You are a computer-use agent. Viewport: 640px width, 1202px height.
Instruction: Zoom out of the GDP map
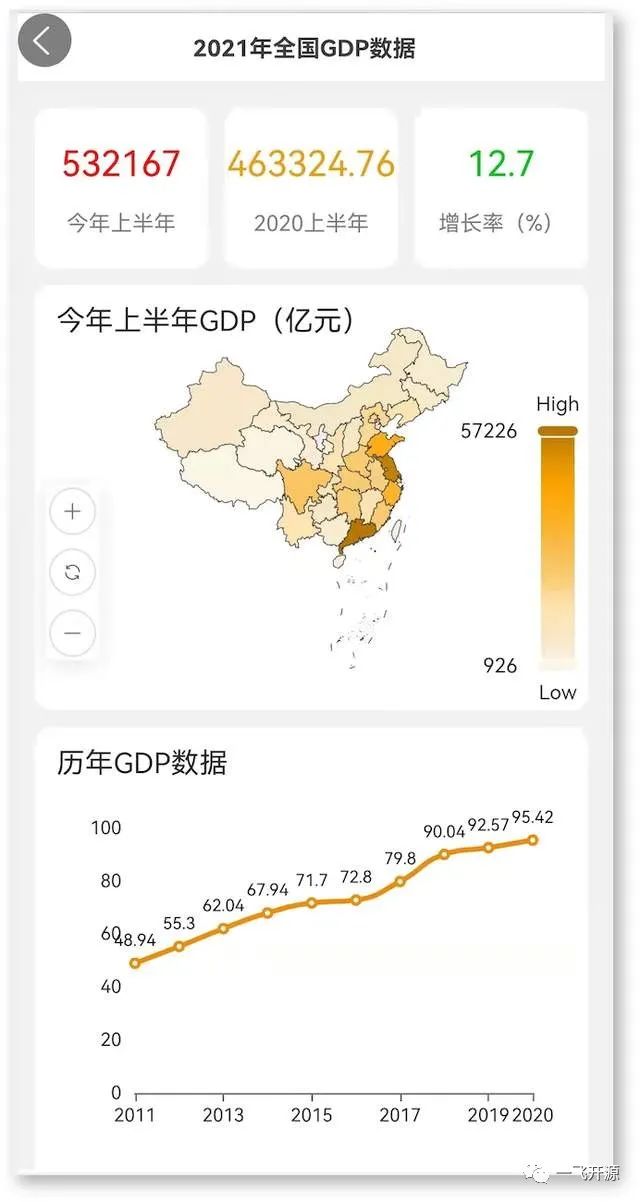(73, 634)
